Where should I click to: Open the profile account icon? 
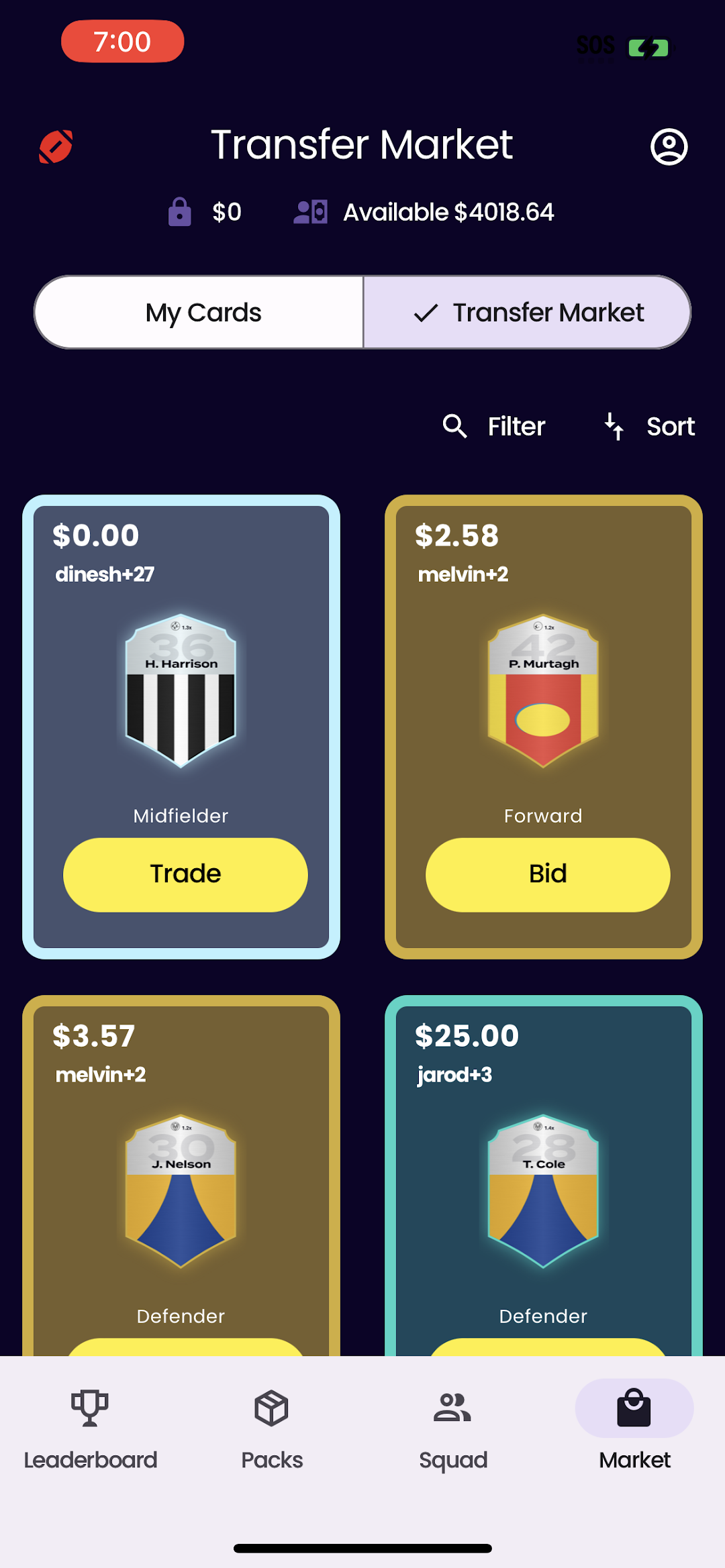coord(669,146)
